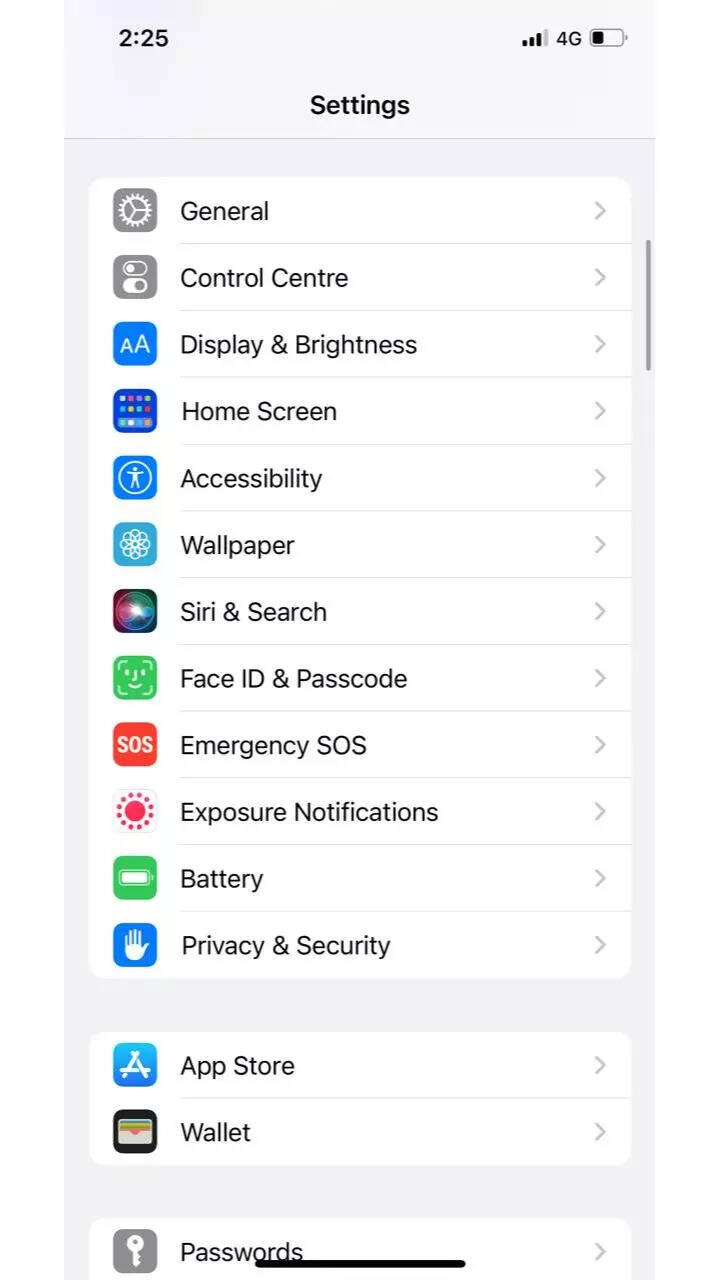This screenshot has width=720, height=1280.
Task: Open Emergency SOS settings
Action: coord(360,745)
